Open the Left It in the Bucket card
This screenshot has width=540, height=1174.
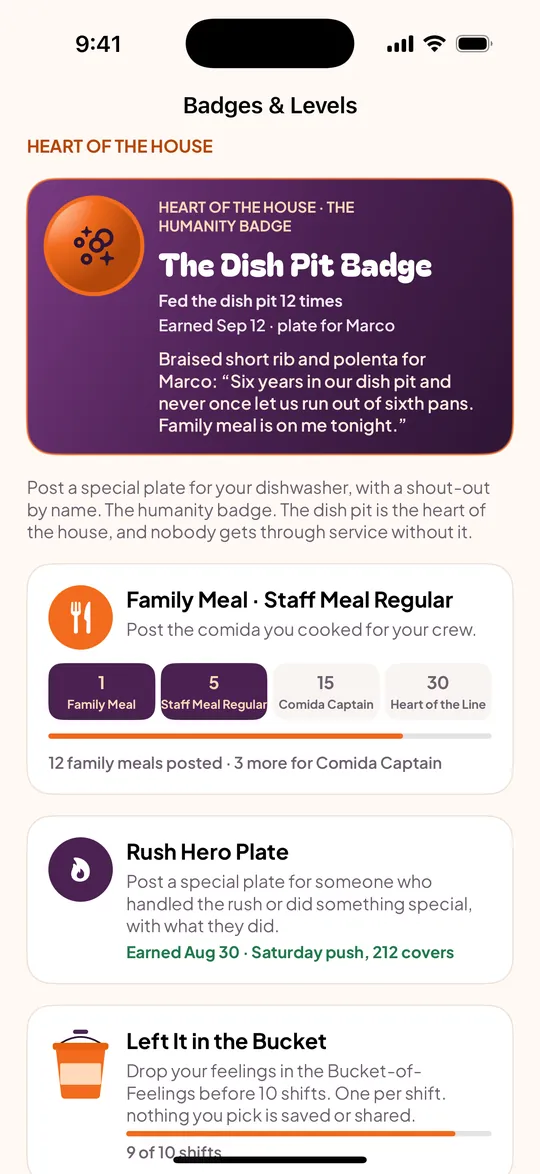pos(270,1089)
